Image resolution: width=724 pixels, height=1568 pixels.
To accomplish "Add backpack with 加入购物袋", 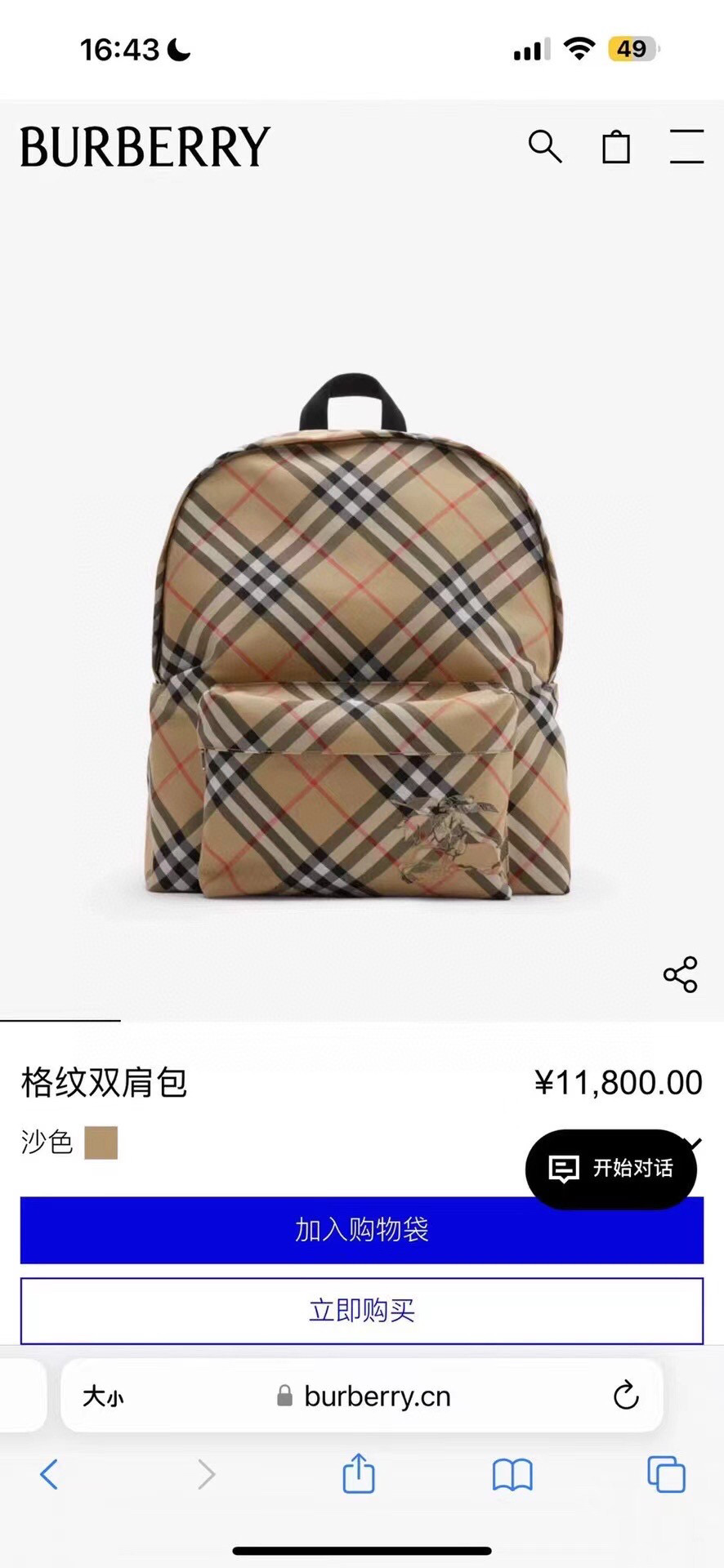I will point(361,1230).
